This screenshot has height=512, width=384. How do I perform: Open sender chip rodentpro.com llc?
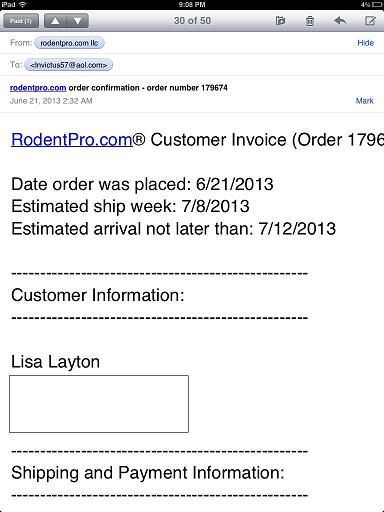pos(69,43)
